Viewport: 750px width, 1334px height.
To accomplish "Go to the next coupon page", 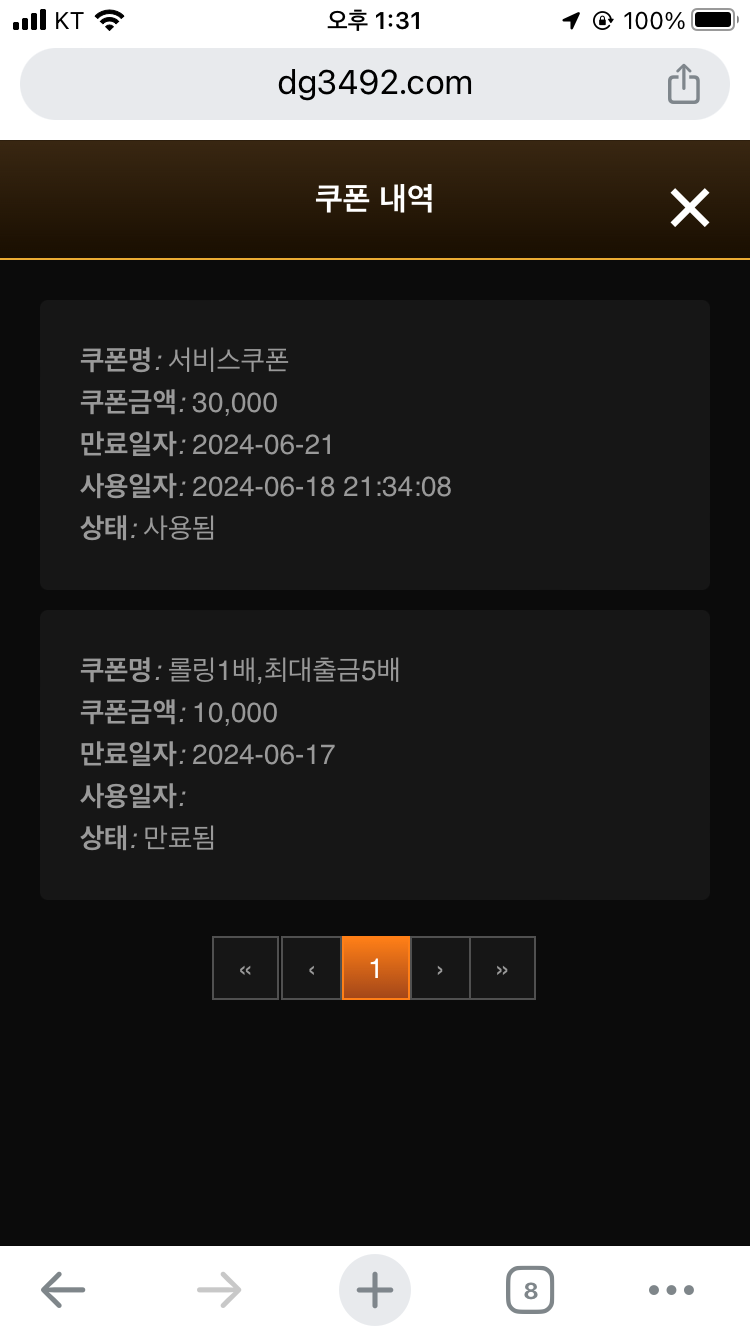I will (440, 968).
